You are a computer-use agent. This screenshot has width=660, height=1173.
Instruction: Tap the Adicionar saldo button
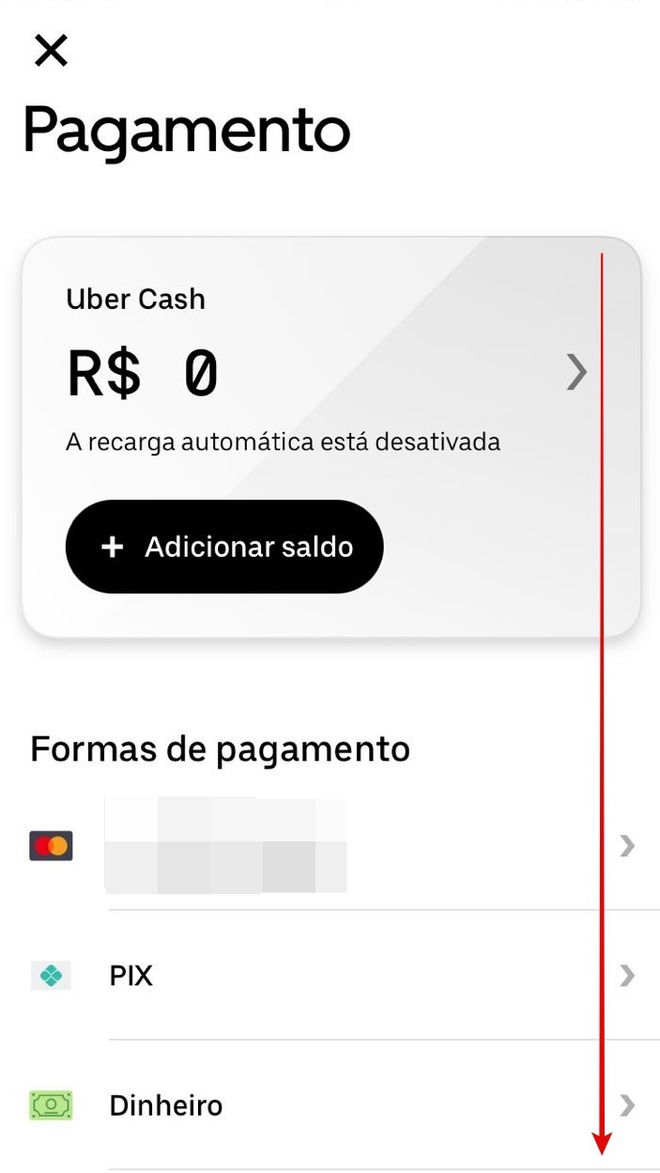coord(224,547)
